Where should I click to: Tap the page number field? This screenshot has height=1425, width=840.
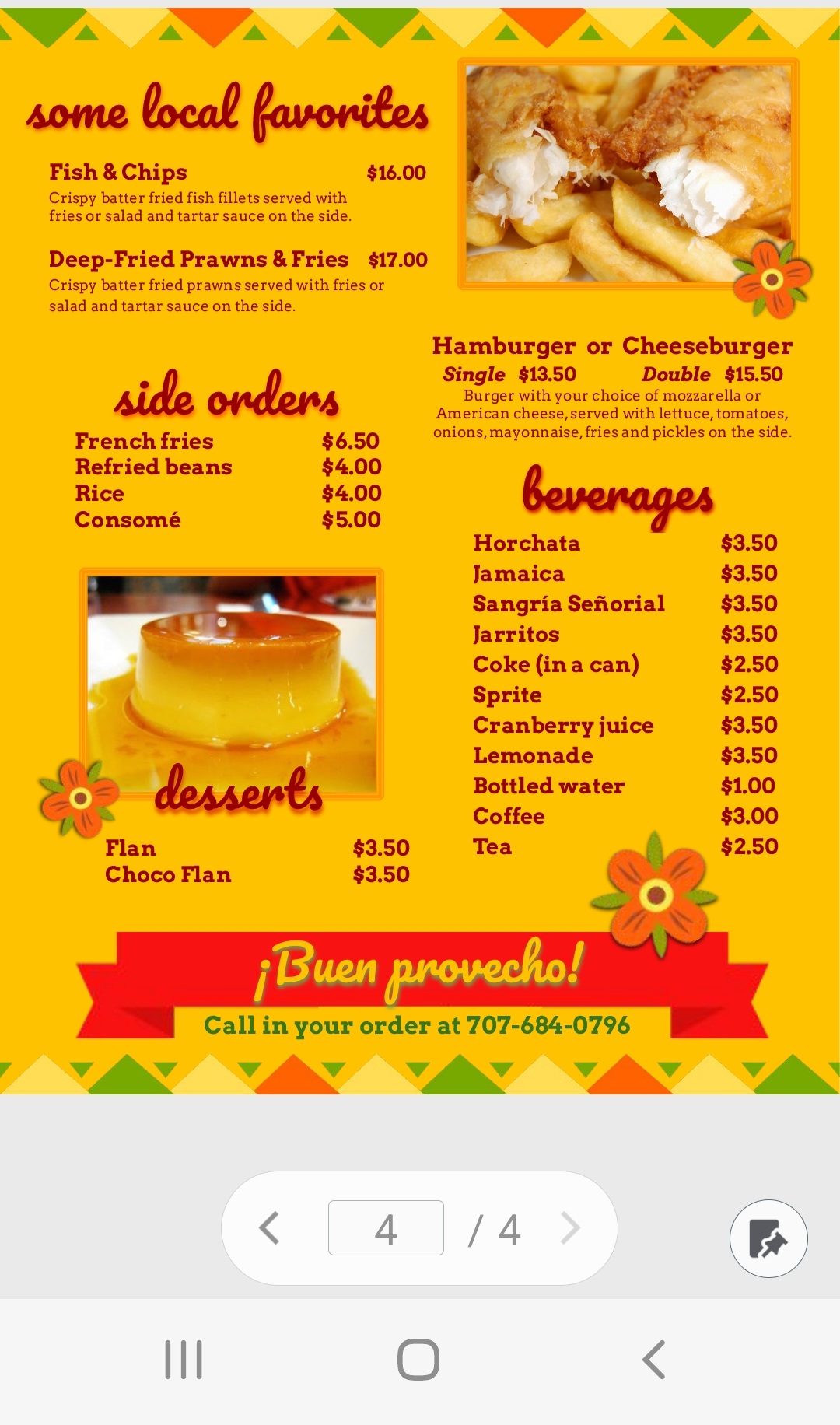click(x=386, y=1228)
